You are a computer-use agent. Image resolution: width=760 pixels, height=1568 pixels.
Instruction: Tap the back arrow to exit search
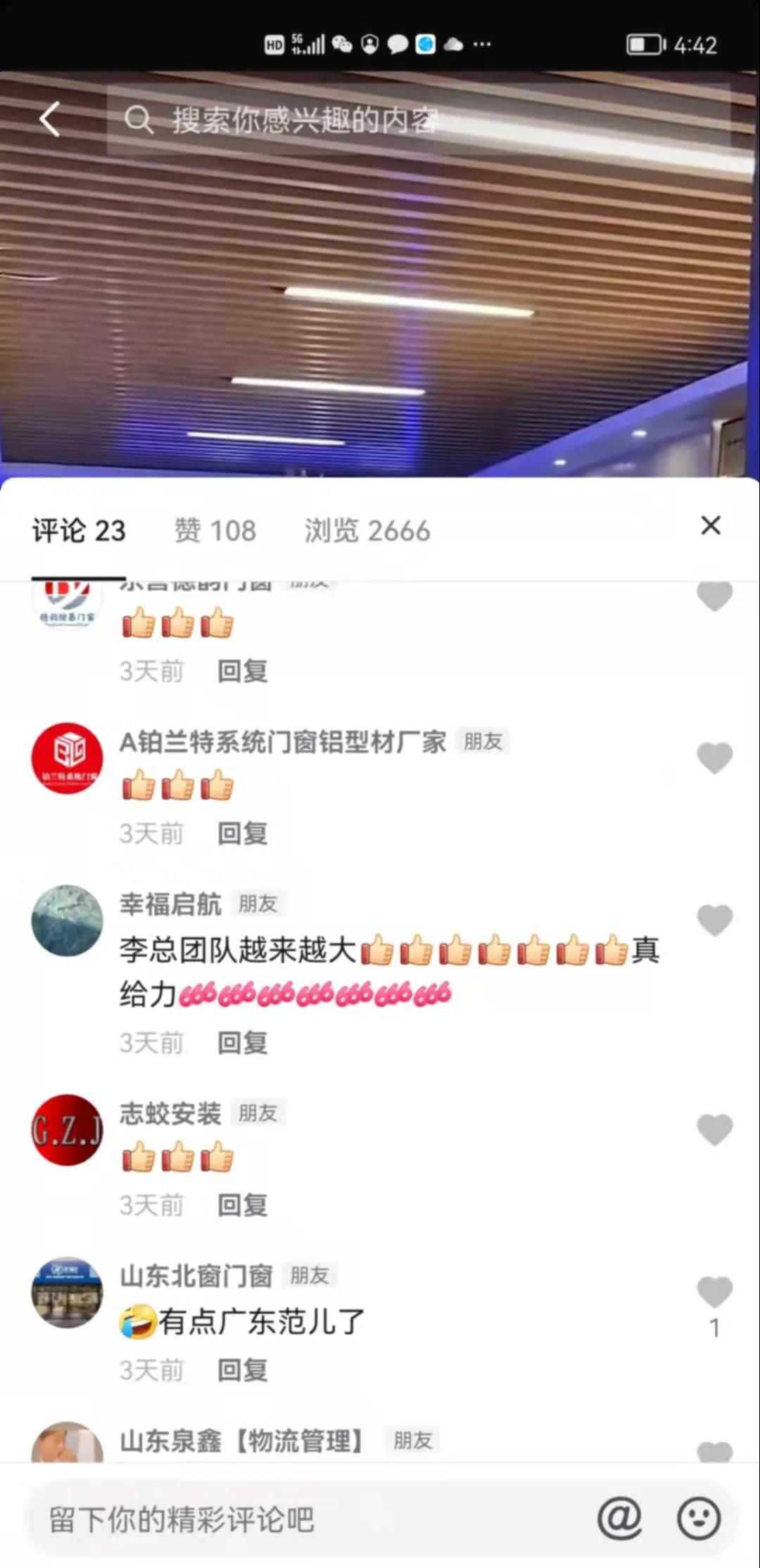tap(49, 119)
